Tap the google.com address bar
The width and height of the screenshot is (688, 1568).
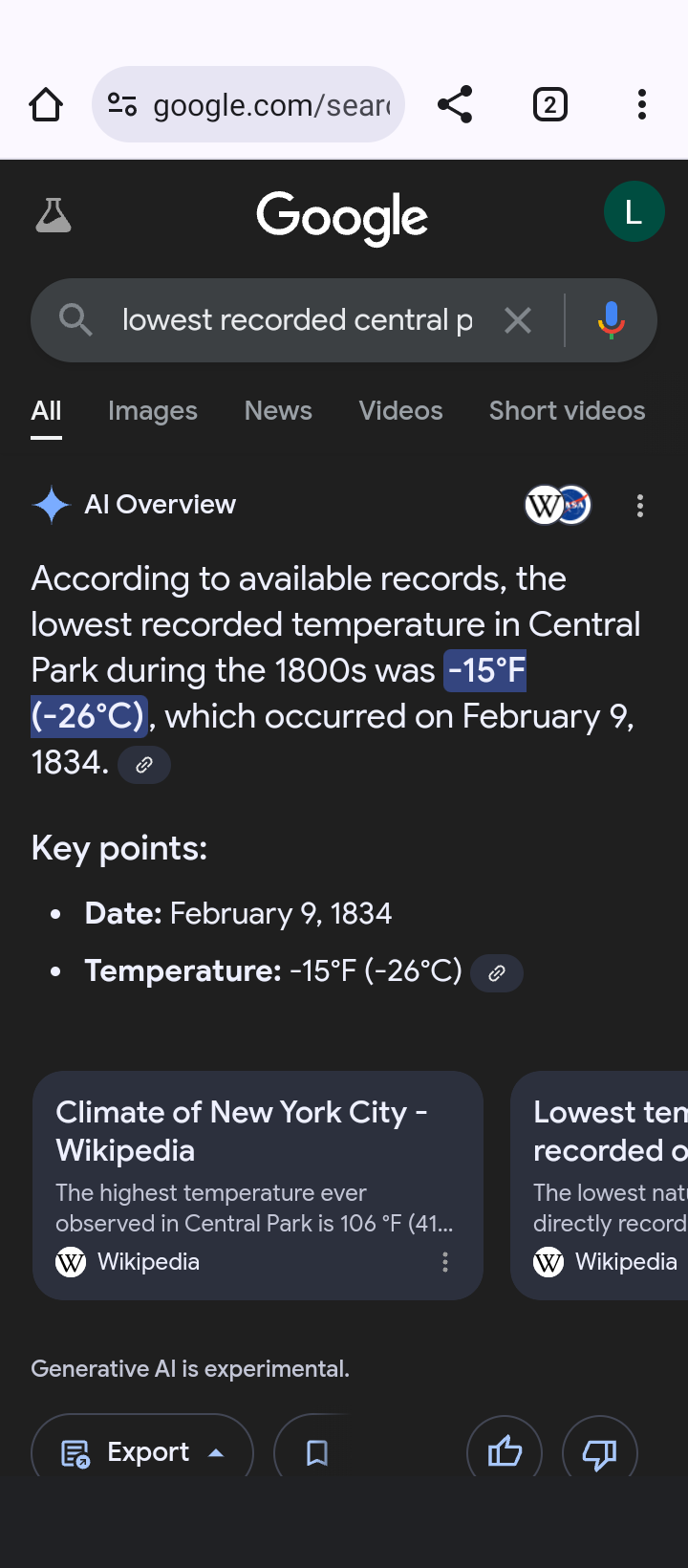tap(248, 104)
